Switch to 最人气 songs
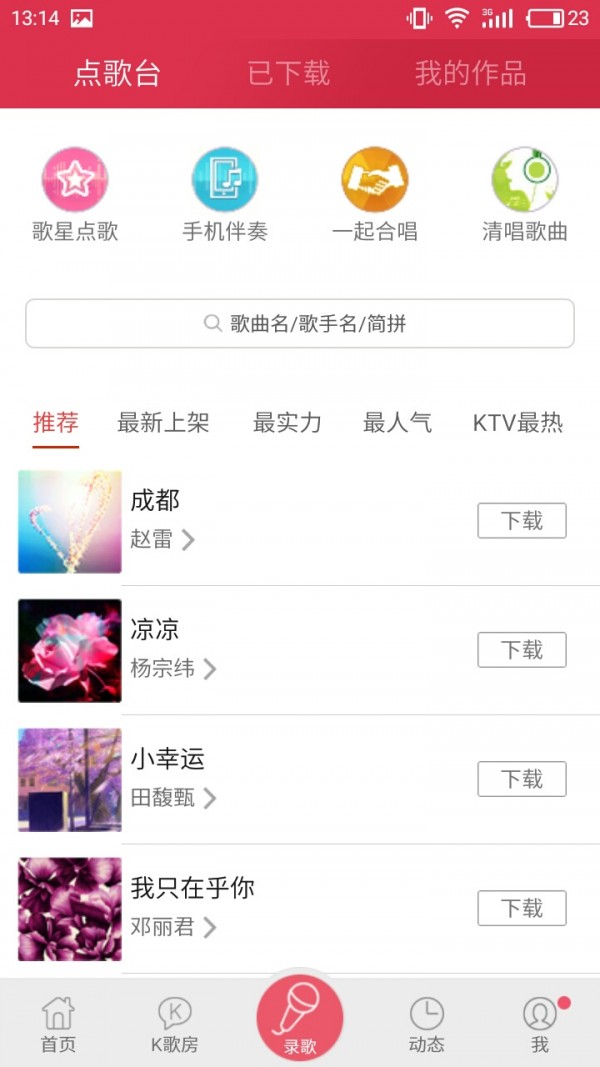Image resolution: width=600 pixels, height=1067 pixels. [397, 422]
